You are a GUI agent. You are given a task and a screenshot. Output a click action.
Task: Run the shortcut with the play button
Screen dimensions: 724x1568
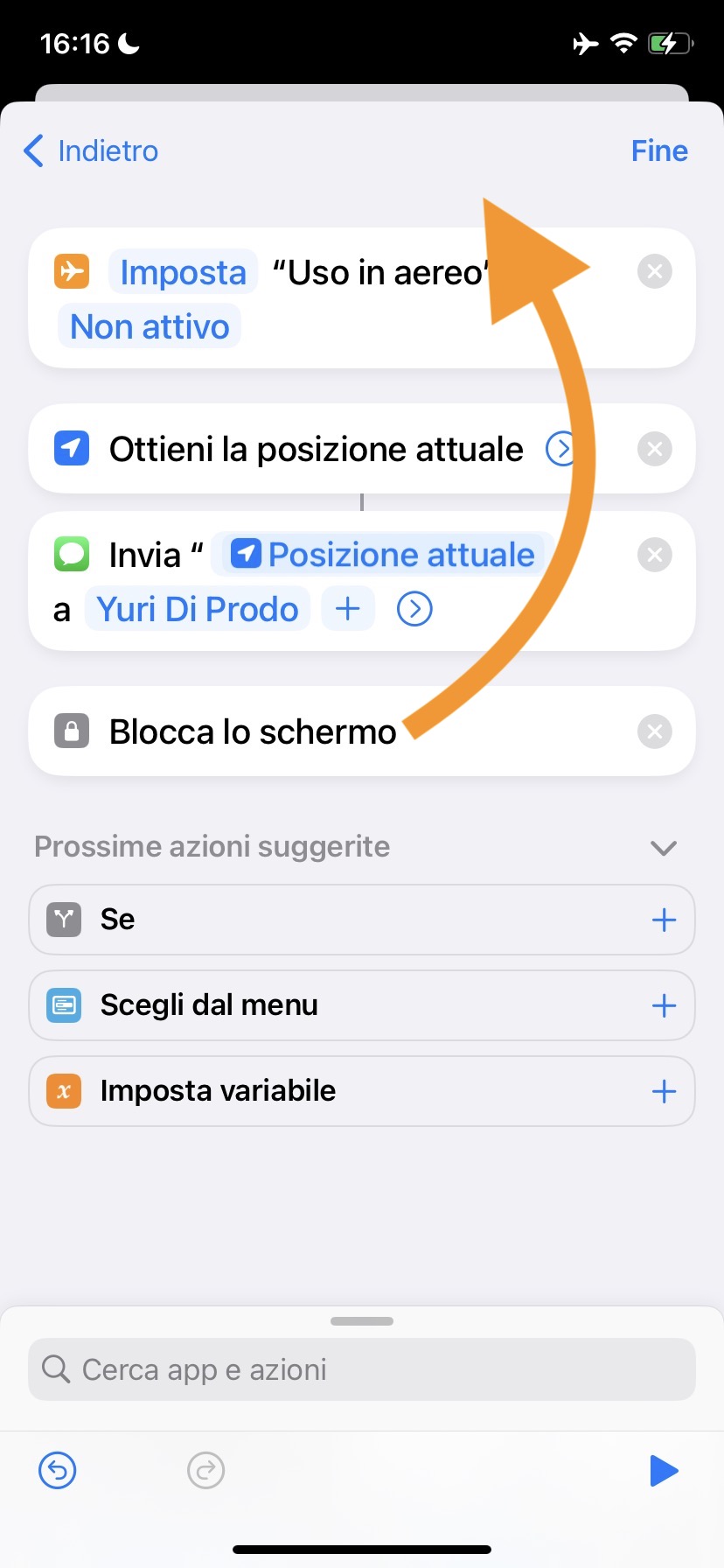point(664,1471)
